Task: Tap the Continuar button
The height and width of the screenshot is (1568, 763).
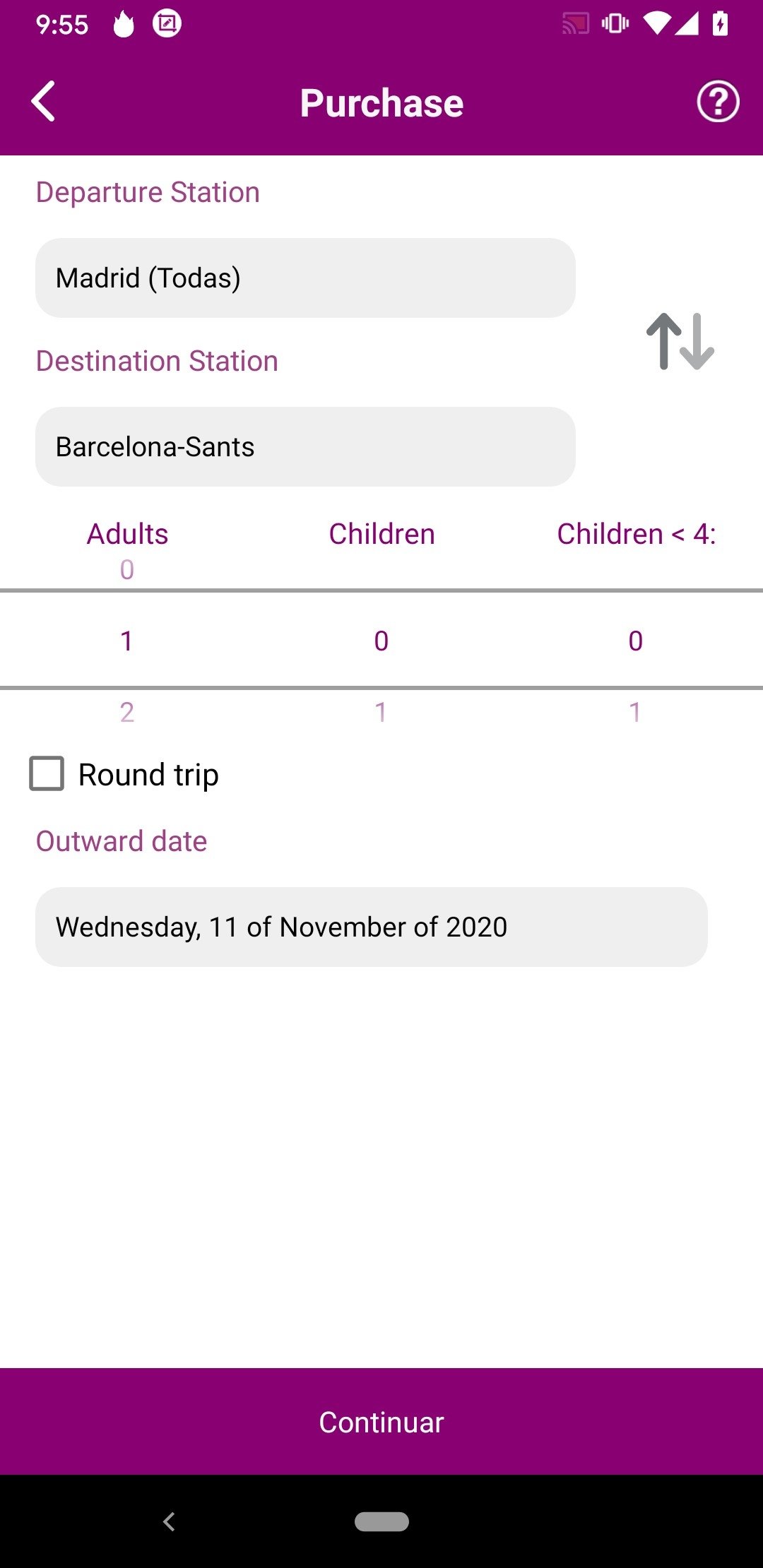Action: [381, 1421]
